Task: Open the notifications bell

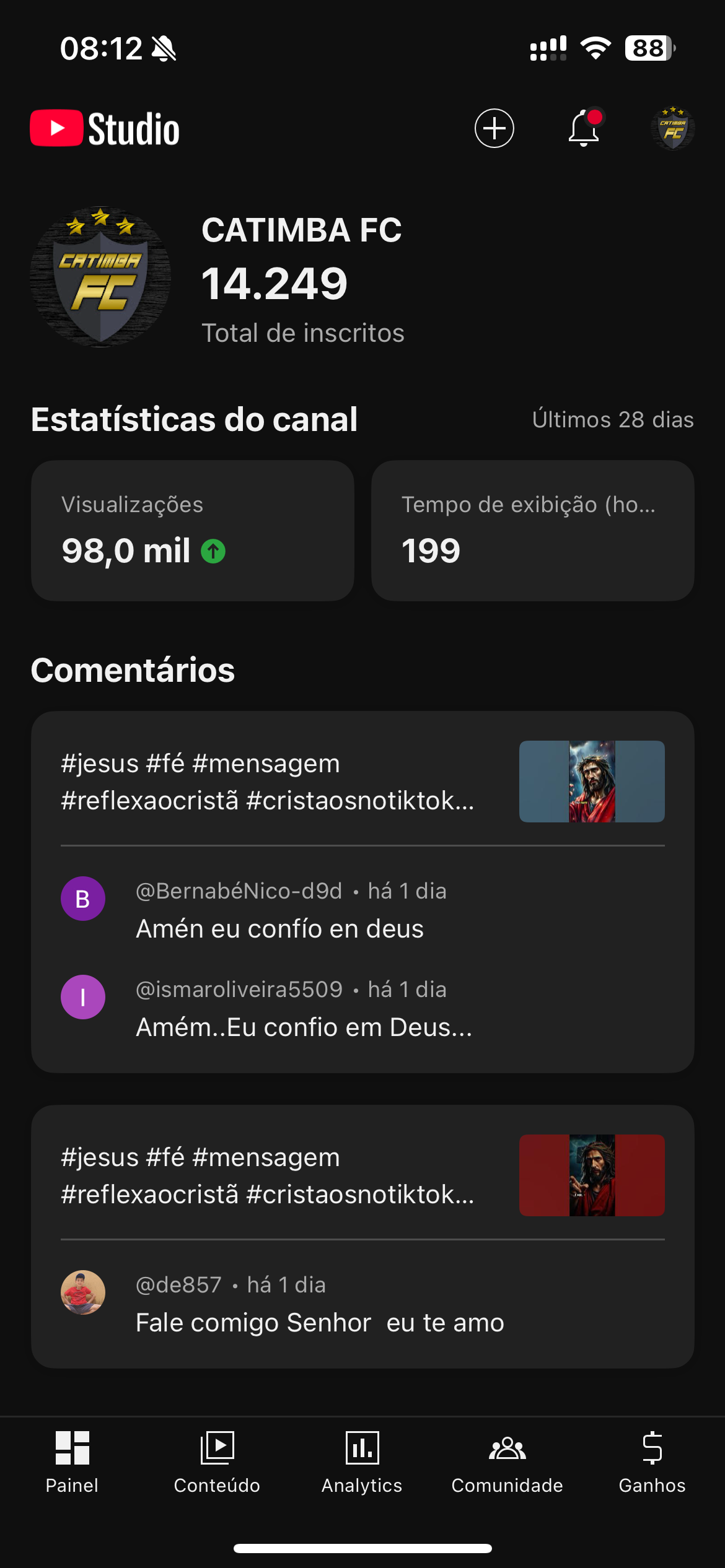Action: [584, 128]
